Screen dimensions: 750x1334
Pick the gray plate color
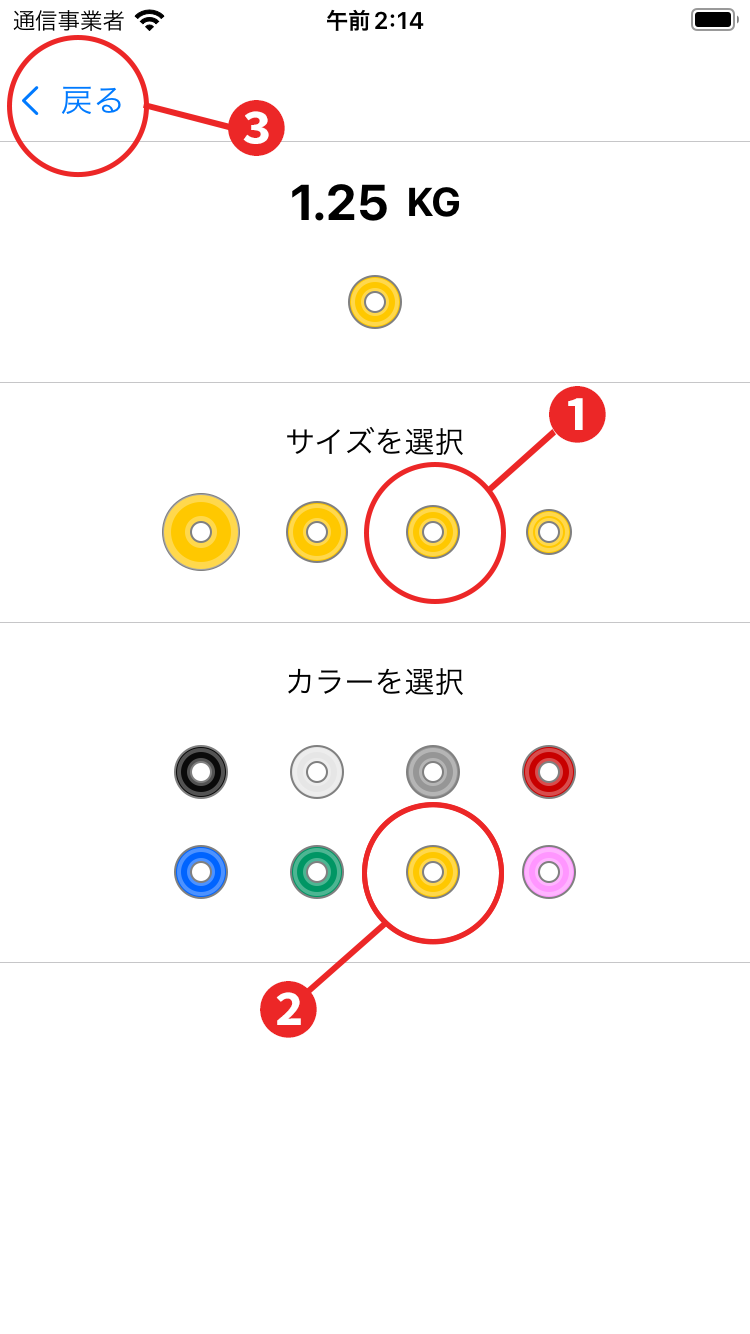click(433, 772)
